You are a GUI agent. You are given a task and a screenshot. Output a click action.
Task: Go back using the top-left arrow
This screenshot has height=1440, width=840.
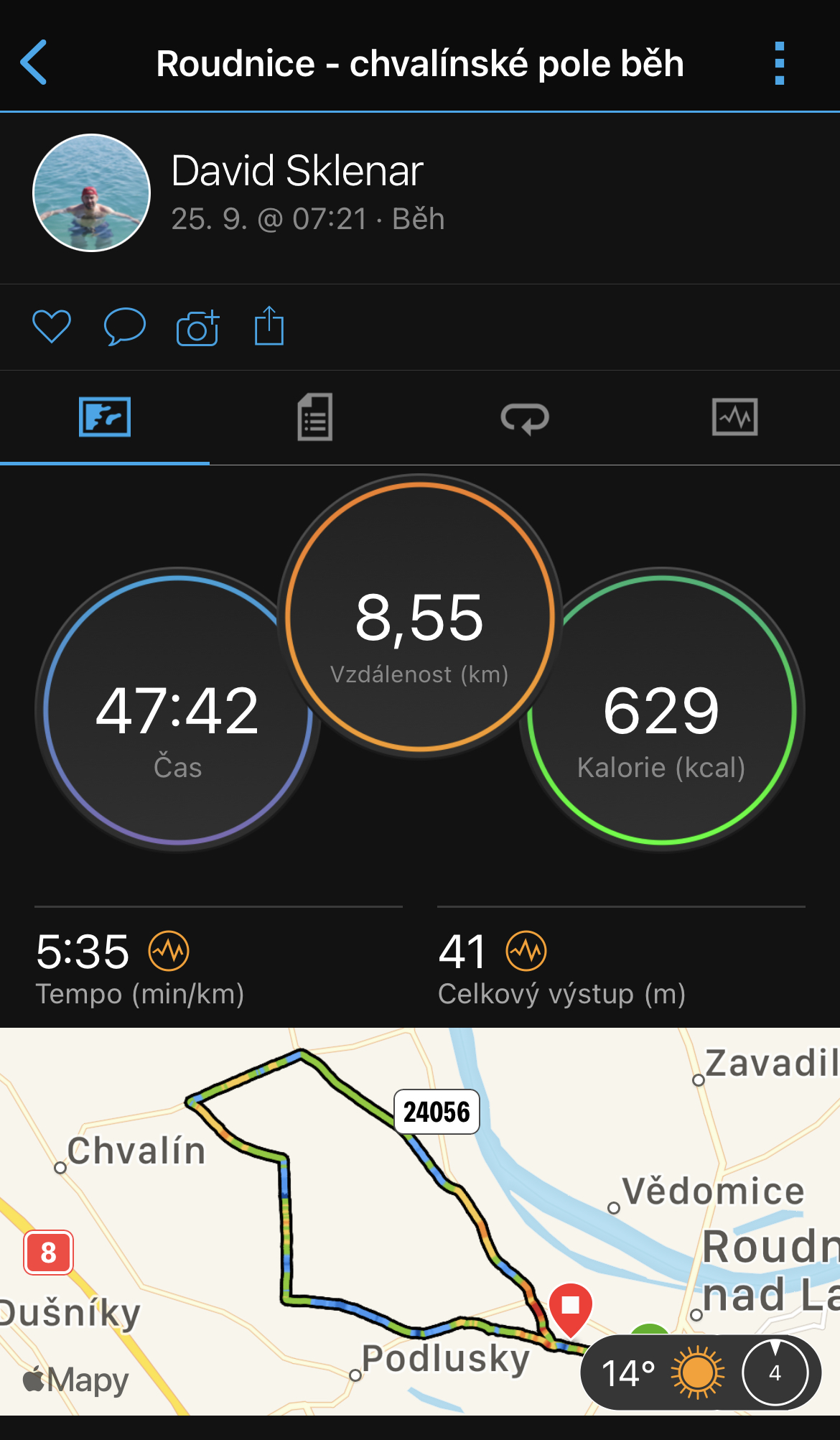pyautogui.click(x=34, y=62)
